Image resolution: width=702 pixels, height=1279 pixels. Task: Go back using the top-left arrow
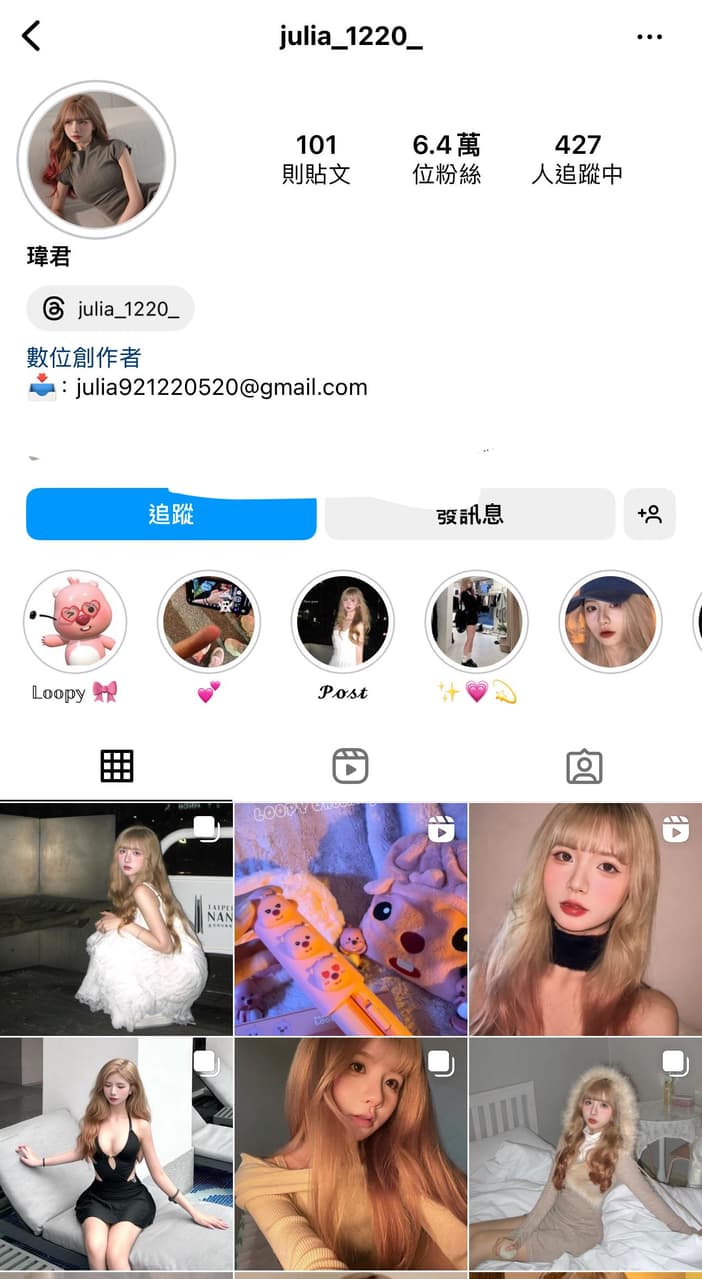(32, 37)
